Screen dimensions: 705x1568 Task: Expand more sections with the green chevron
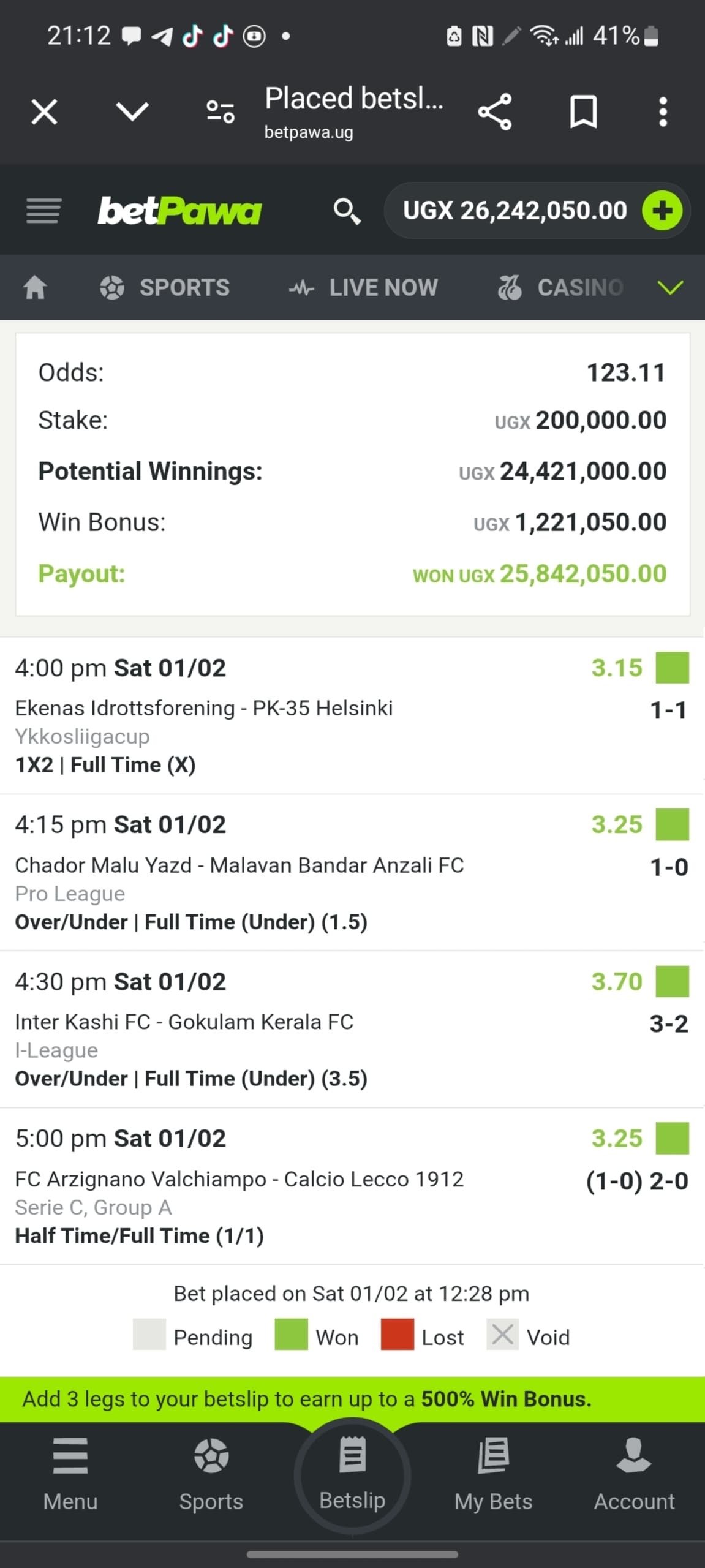click(x=670, y=287)
